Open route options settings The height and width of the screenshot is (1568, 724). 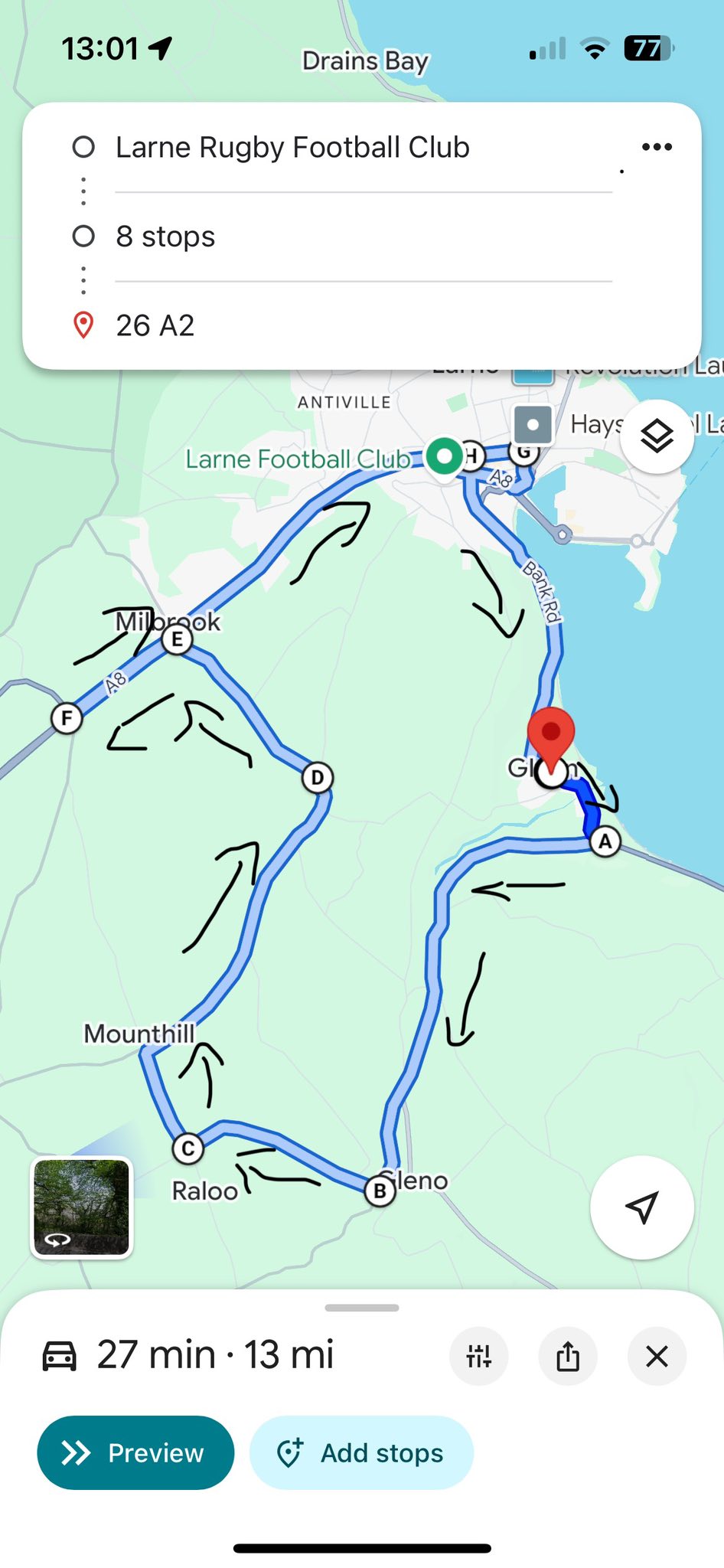pyautogui.click(x=479, y=1357)
